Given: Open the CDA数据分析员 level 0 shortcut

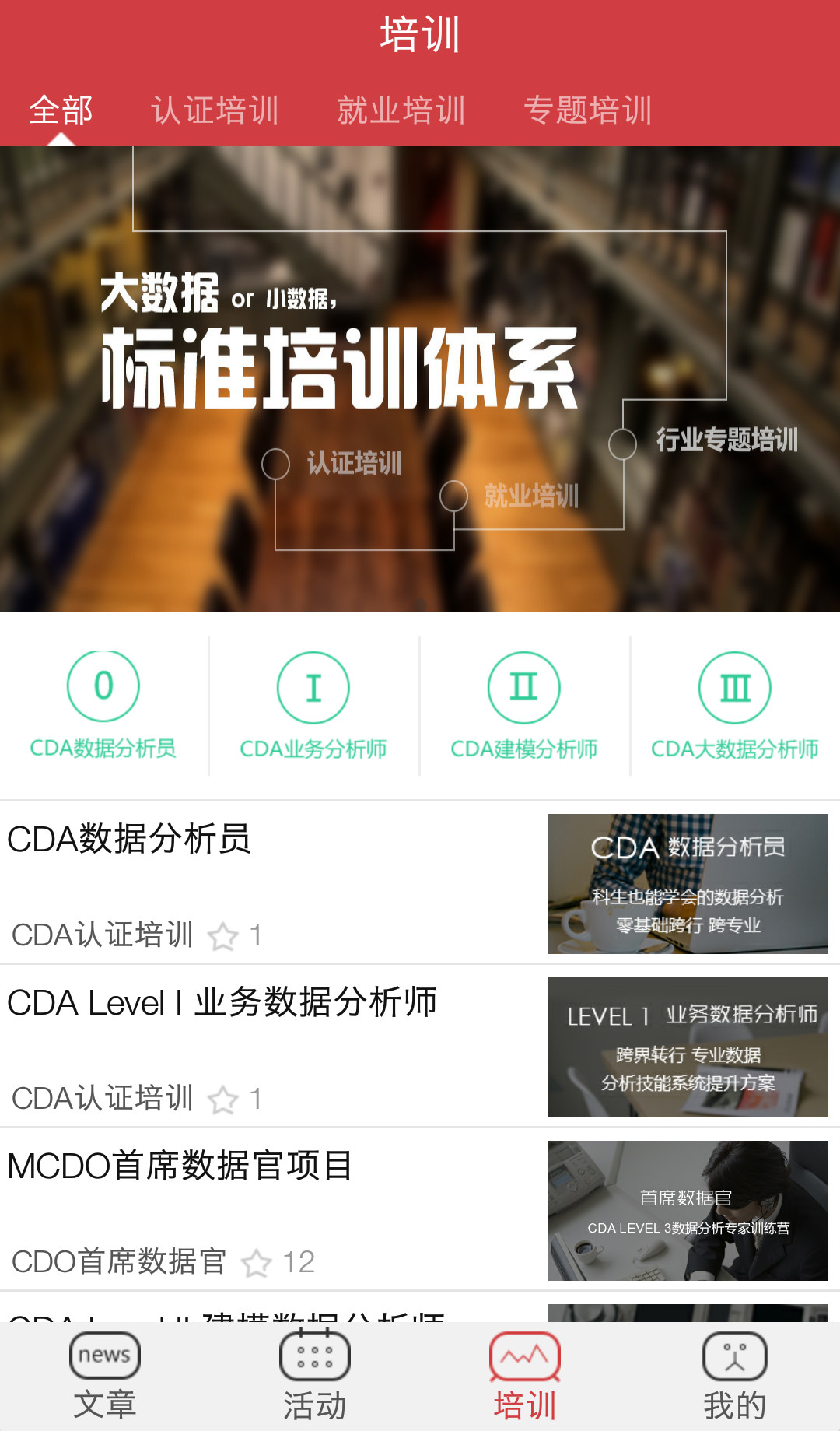Looking at the screenshot, I should point(103,705).
